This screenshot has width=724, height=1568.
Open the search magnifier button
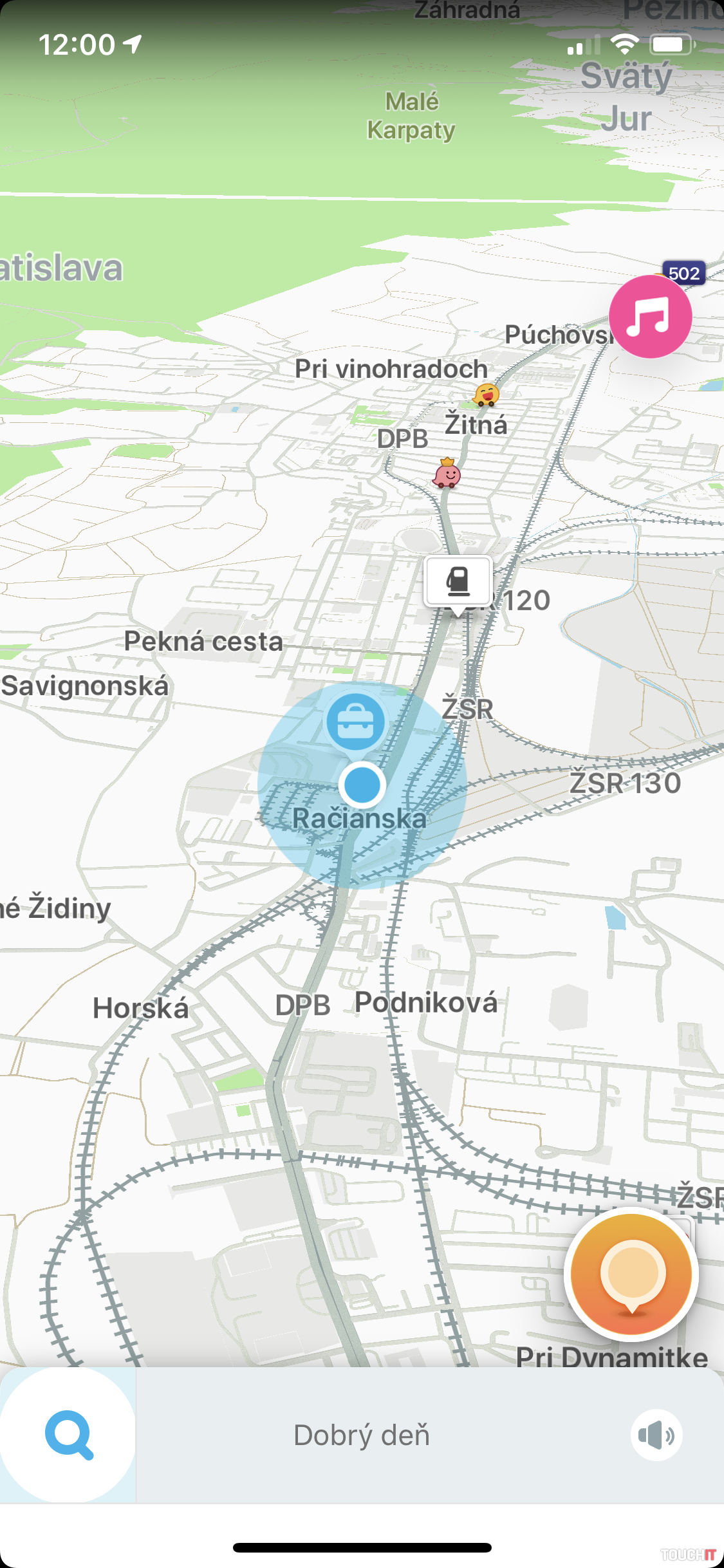click(68, 1435)
